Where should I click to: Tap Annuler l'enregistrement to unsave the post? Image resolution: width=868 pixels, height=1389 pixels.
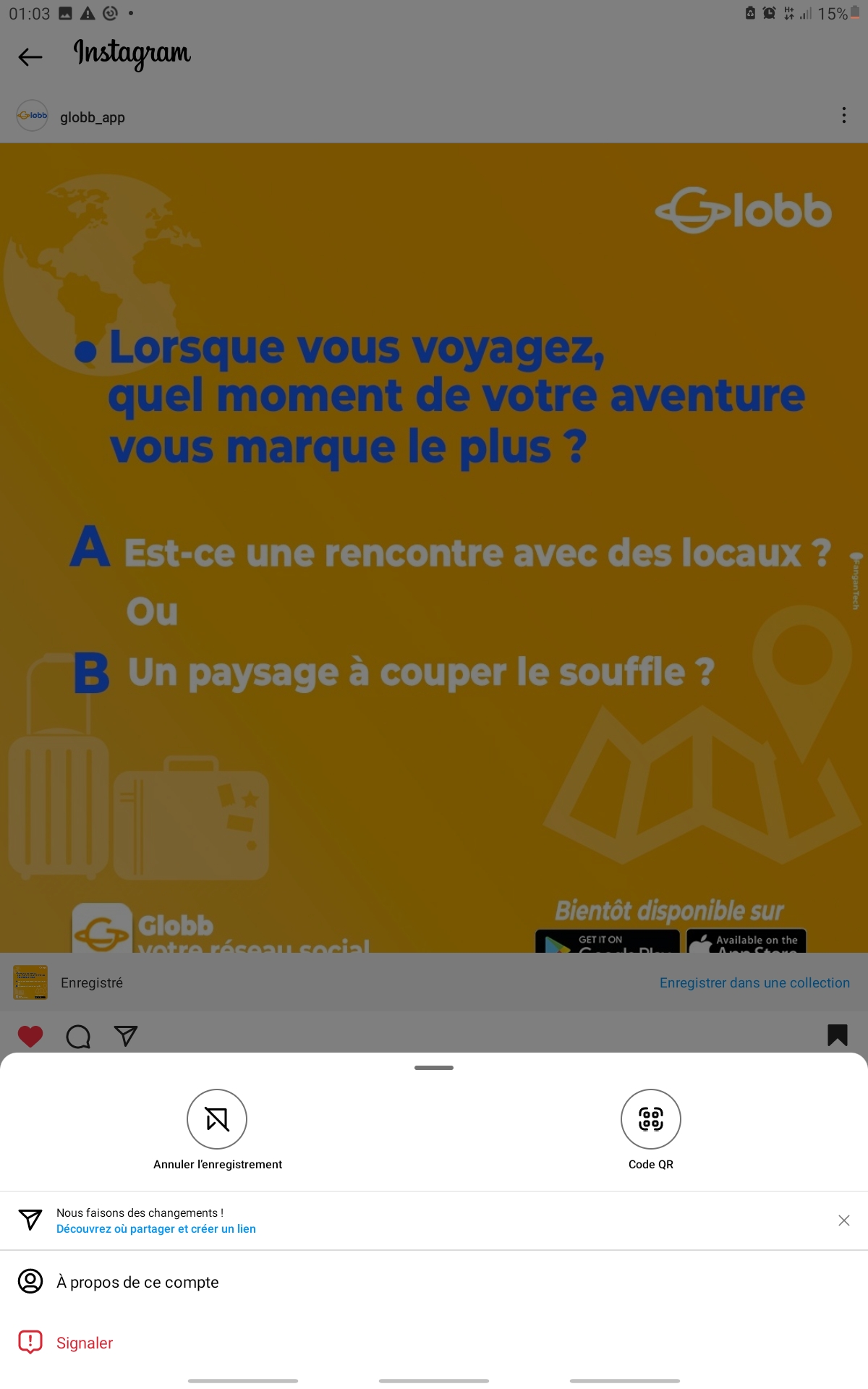coord(217,1119)
